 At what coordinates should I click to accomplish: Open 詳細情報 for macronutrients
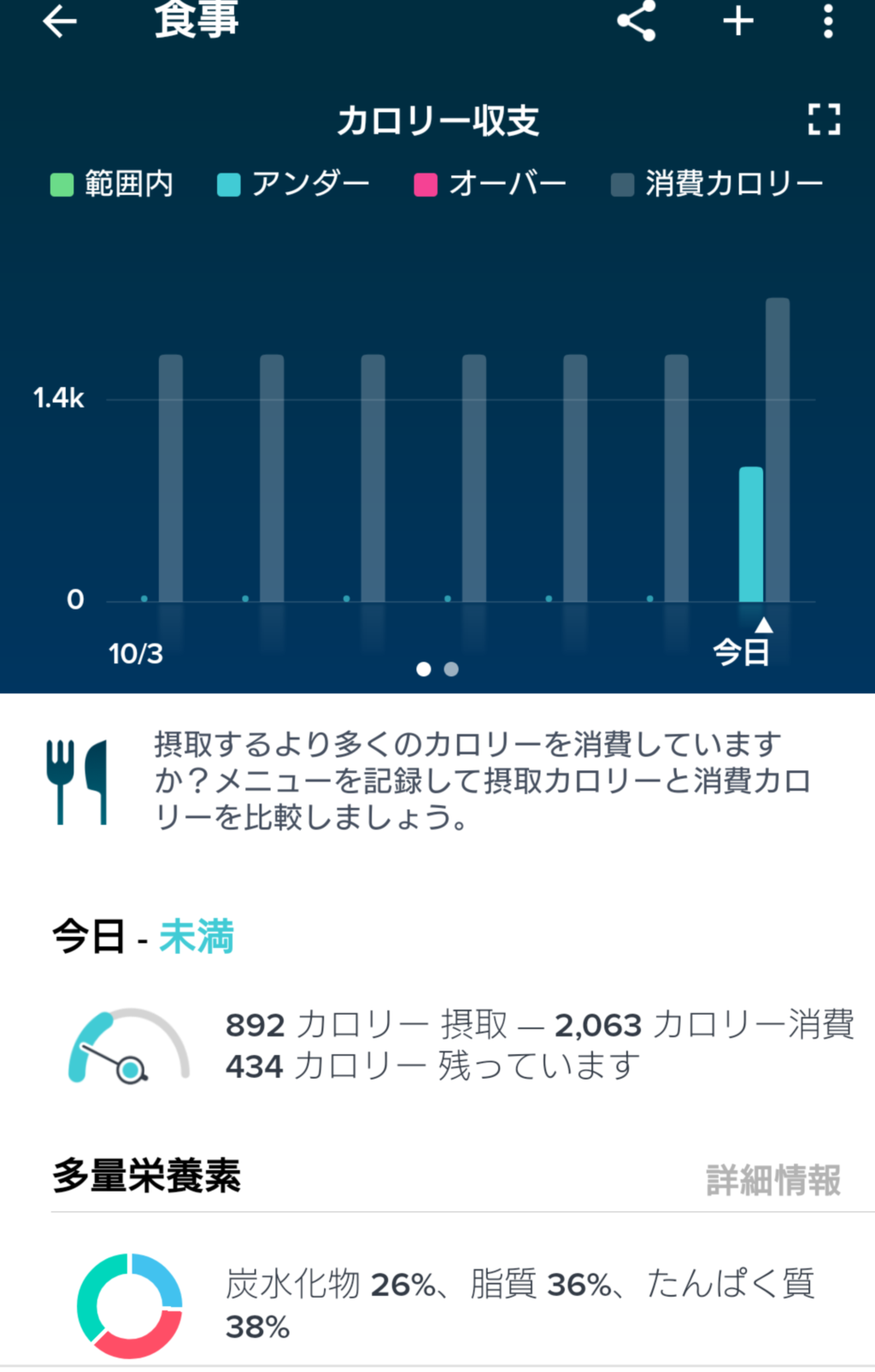[772, 1180]
